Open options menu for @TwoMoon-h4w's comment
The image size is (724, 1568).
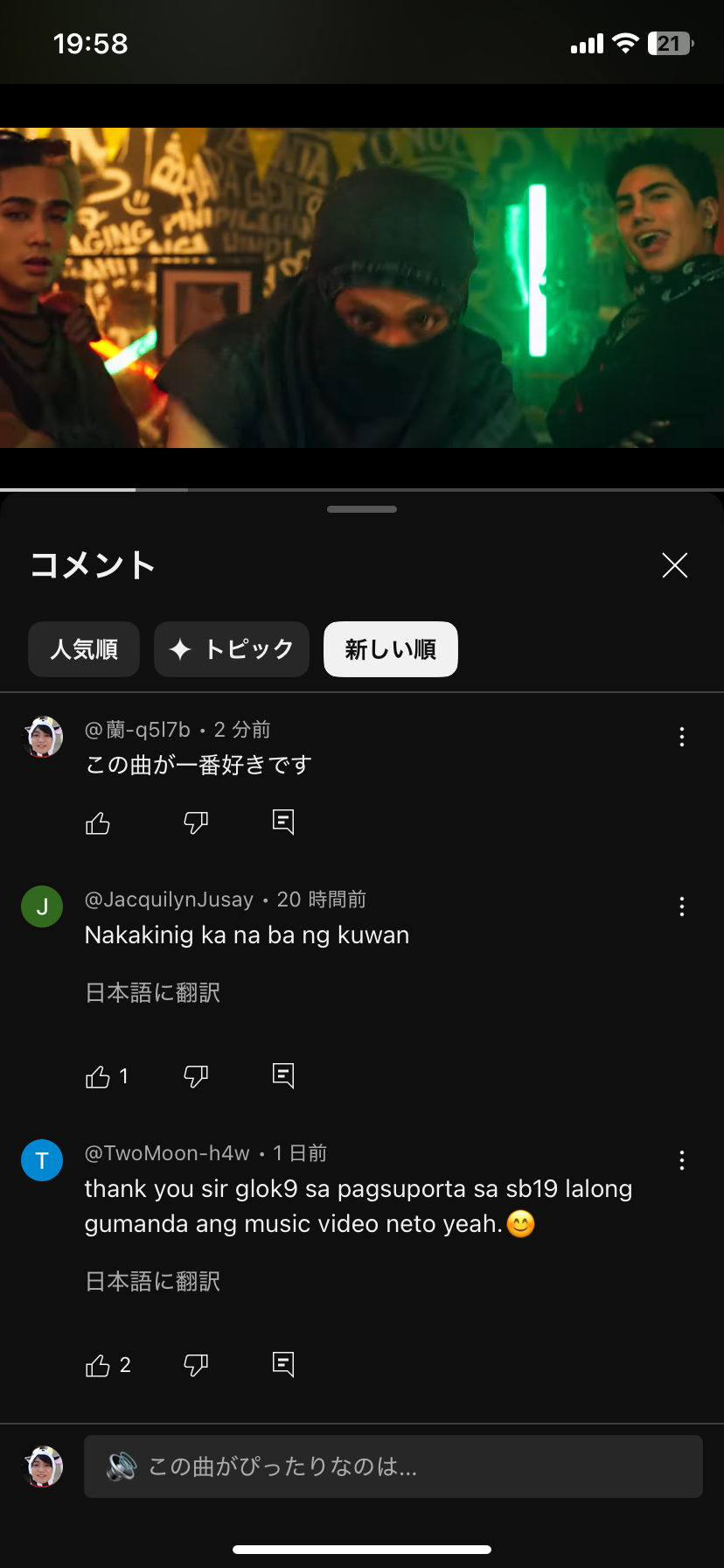point(682,1160)
